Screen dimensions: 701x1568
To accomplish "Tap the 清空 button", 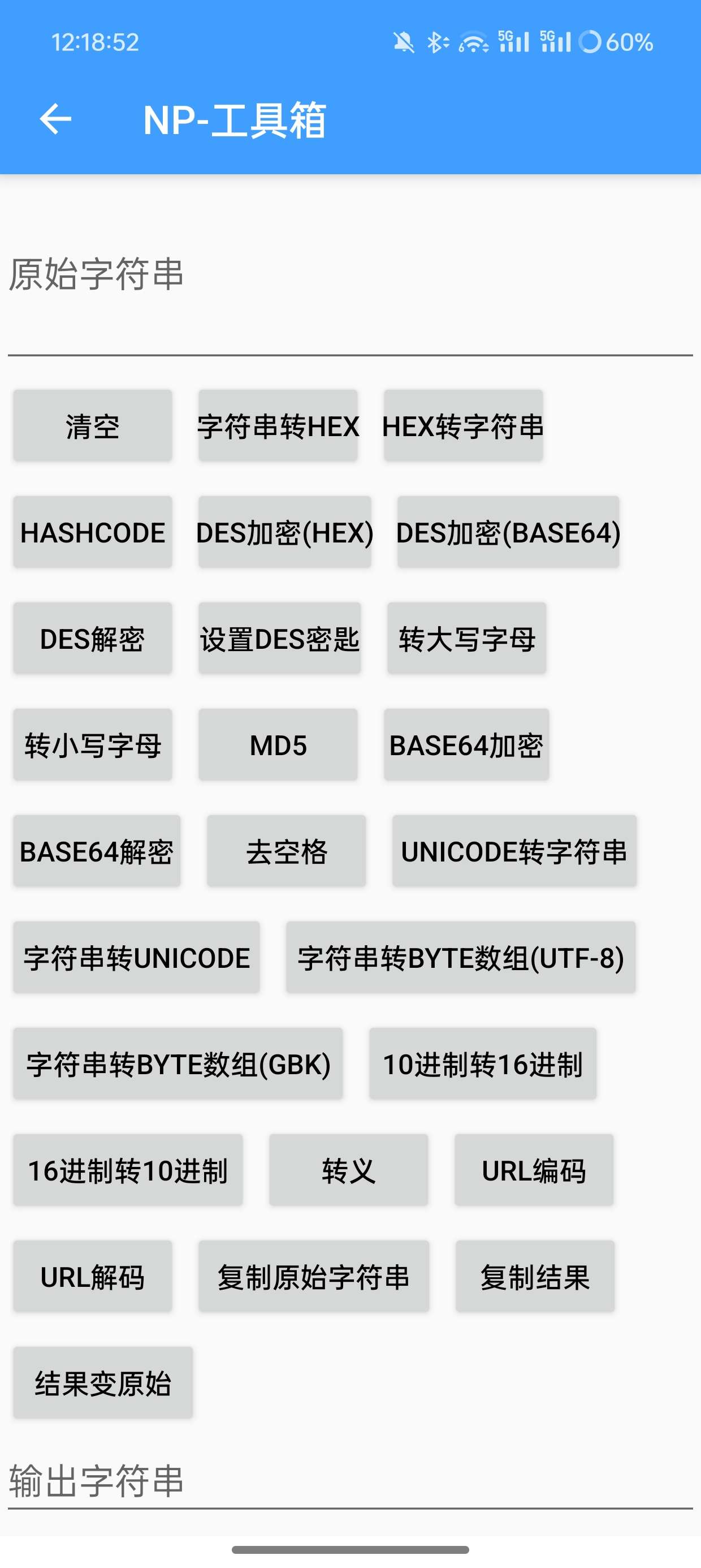I will [x=93, y=426].
